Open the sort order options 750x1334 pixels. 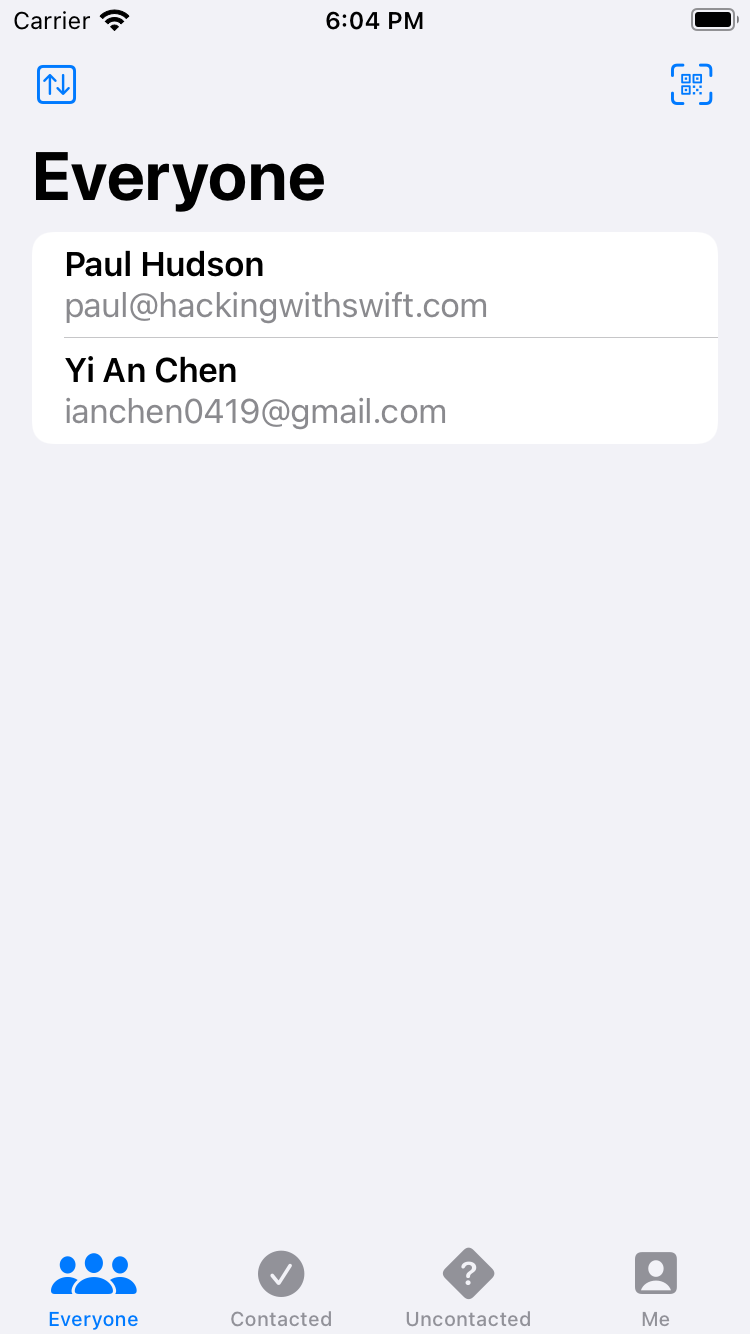pyautogui.click(x=57, y=85)
